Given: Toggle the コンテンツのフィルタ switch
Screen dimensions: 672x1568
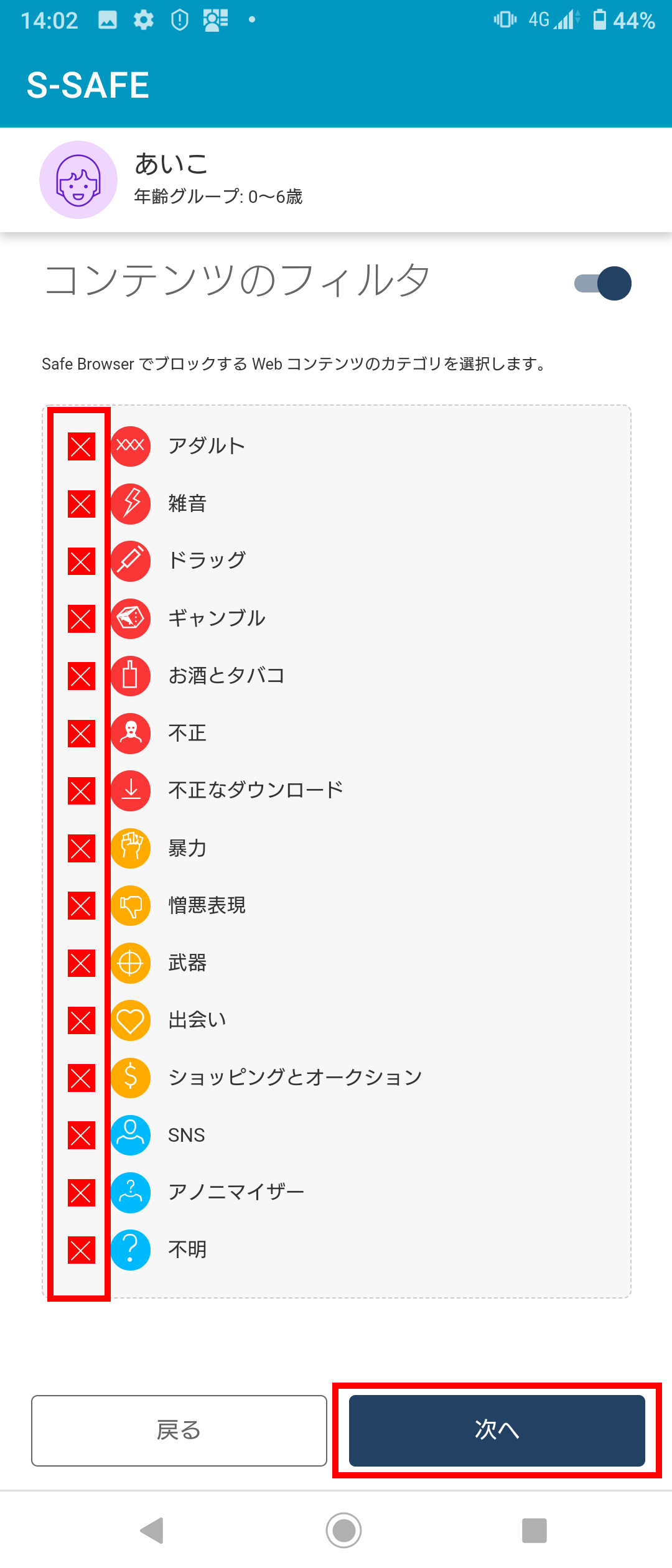Looking at the screenshot, I should (602, 284).
